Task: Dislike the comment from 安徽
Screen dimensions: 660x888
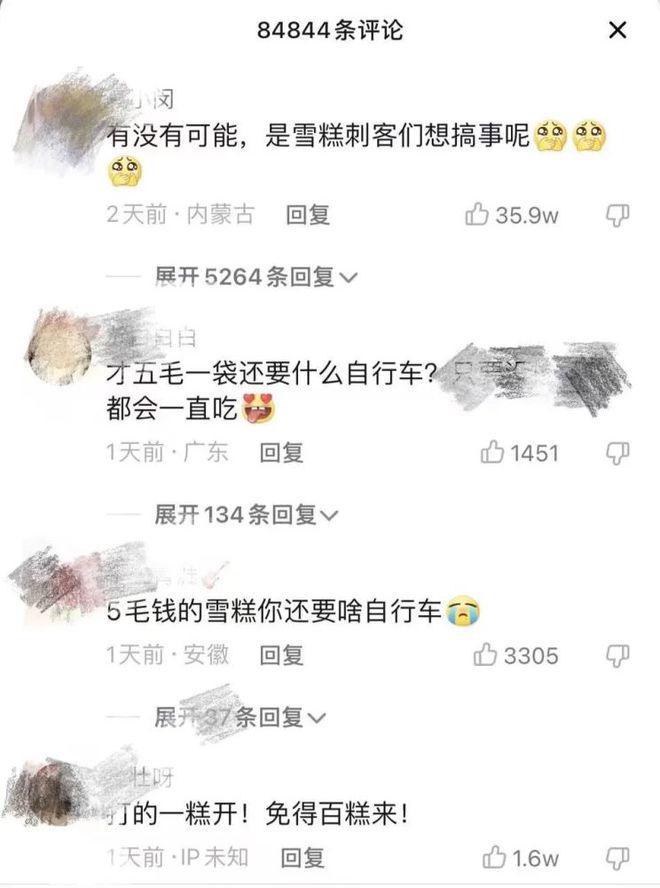Action: point(618,655)
